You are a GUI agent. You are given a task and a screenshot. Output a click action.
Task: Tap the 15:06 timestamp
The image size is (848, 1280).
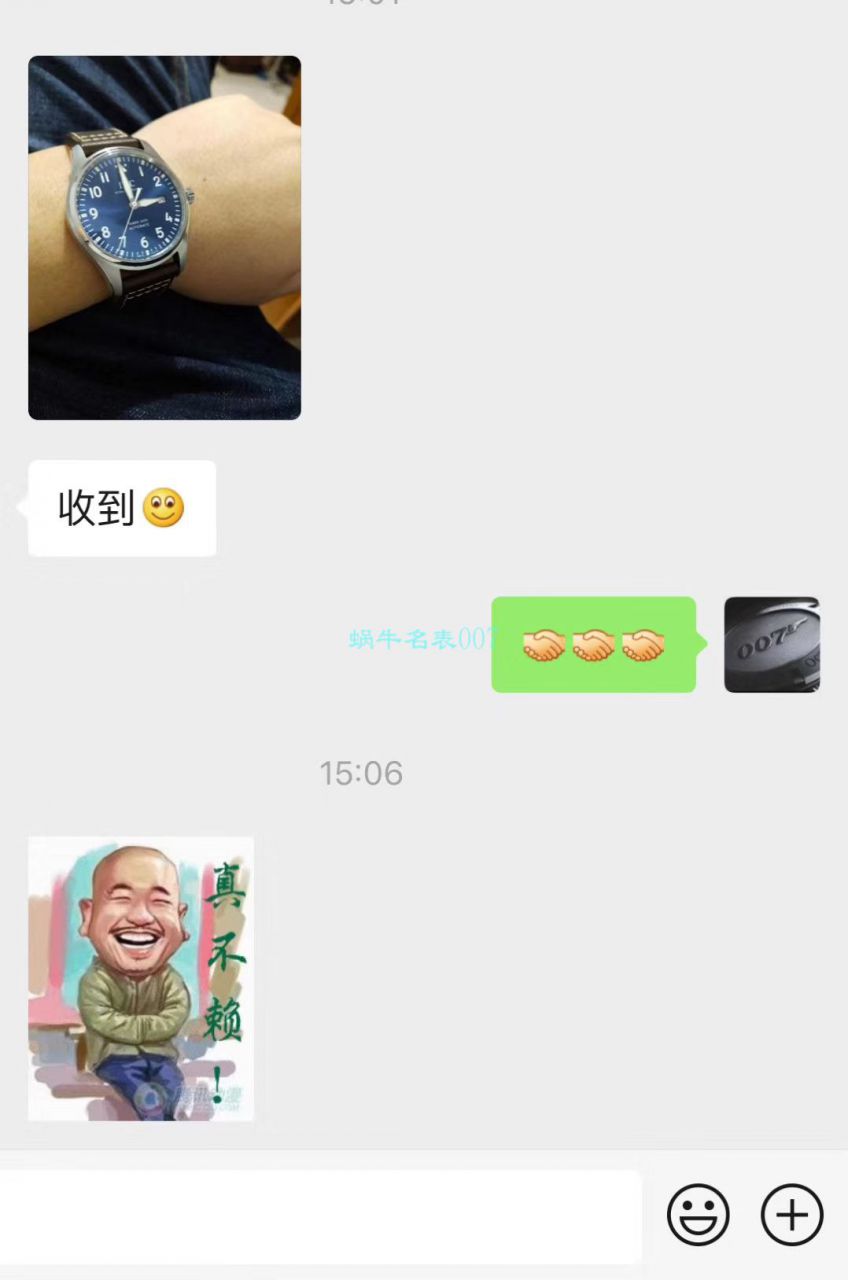(361, 773)
